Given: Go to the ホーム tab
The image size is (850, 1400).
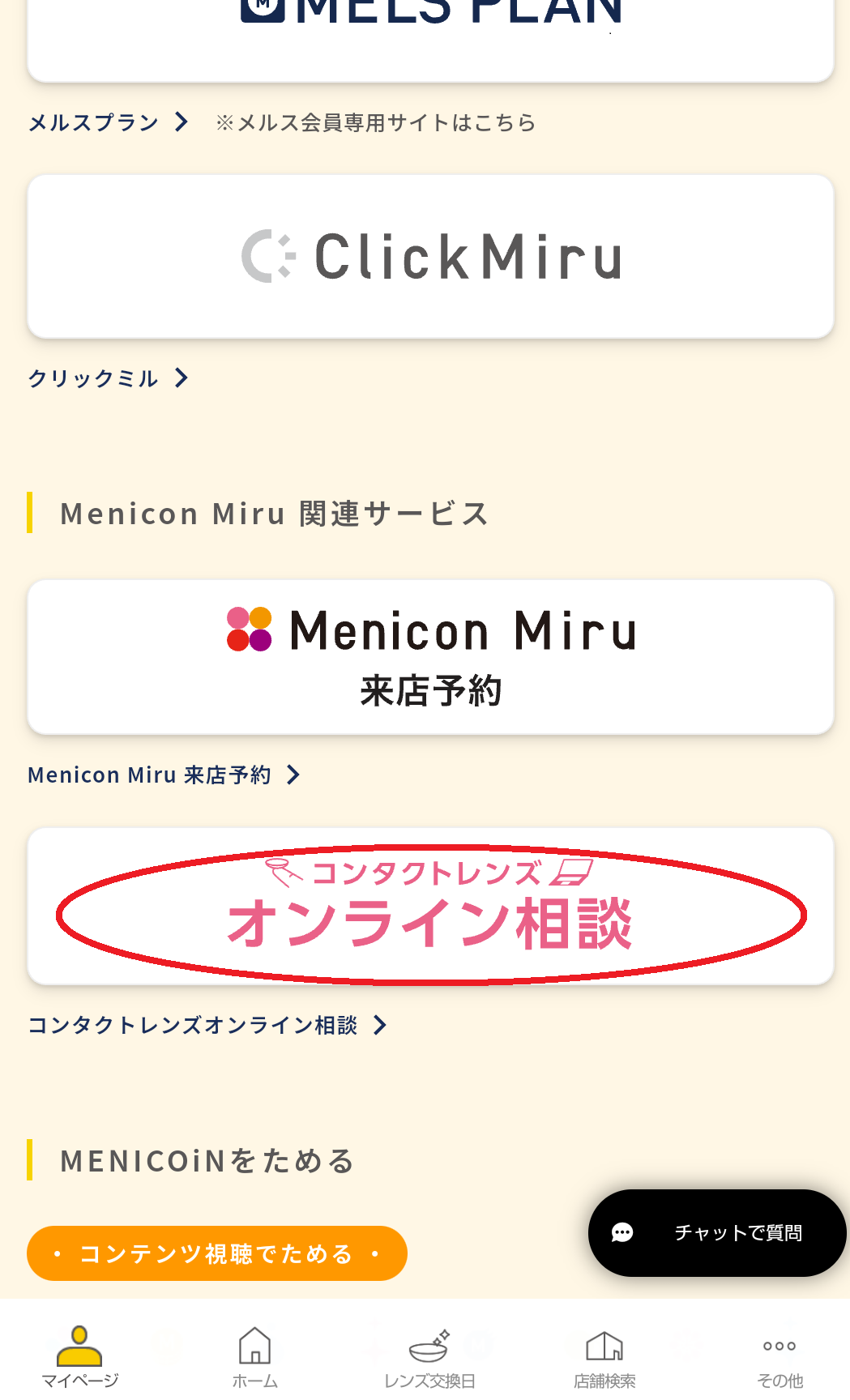Looking at the screenshot, I should coord(254,1357).
